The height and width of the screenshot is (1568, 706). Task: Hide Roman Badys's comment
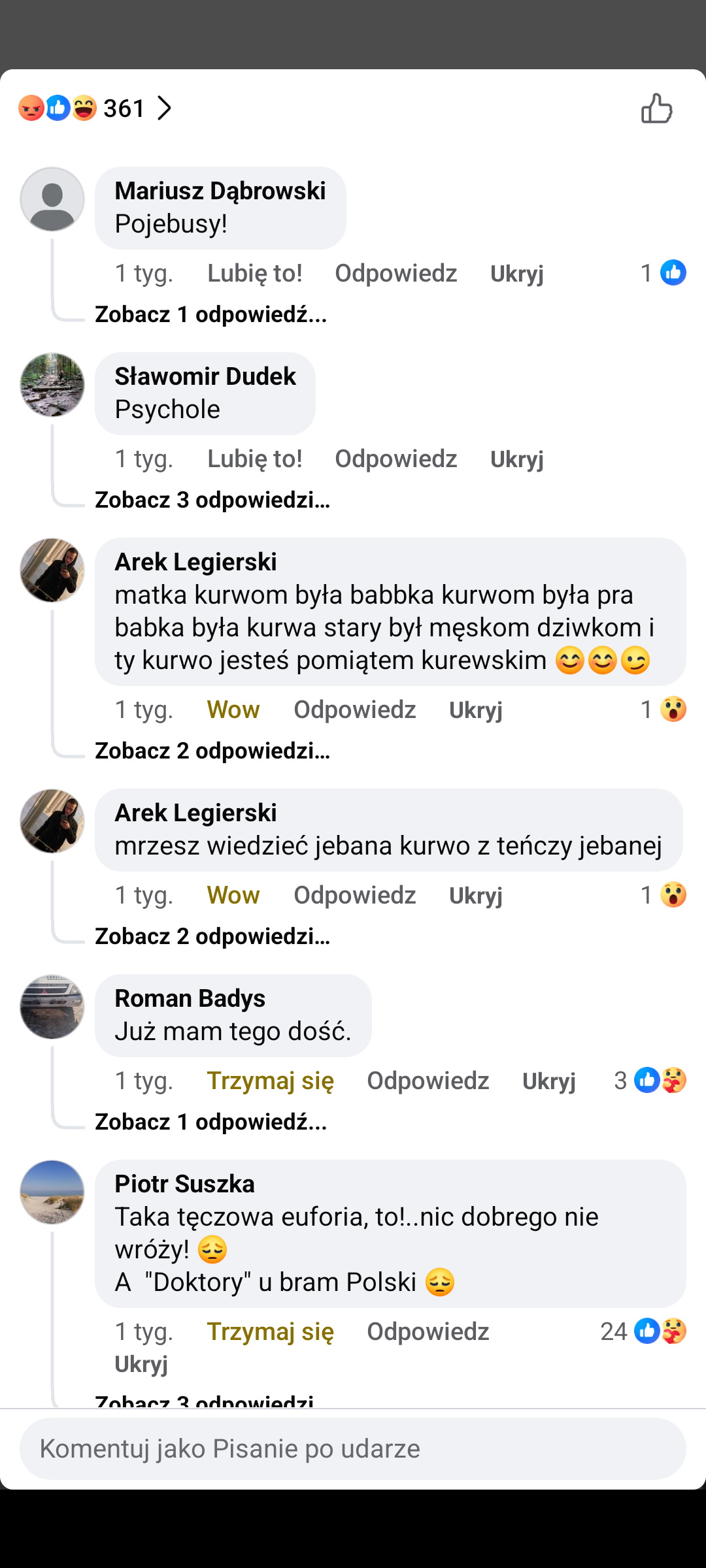coord(548,1081)
